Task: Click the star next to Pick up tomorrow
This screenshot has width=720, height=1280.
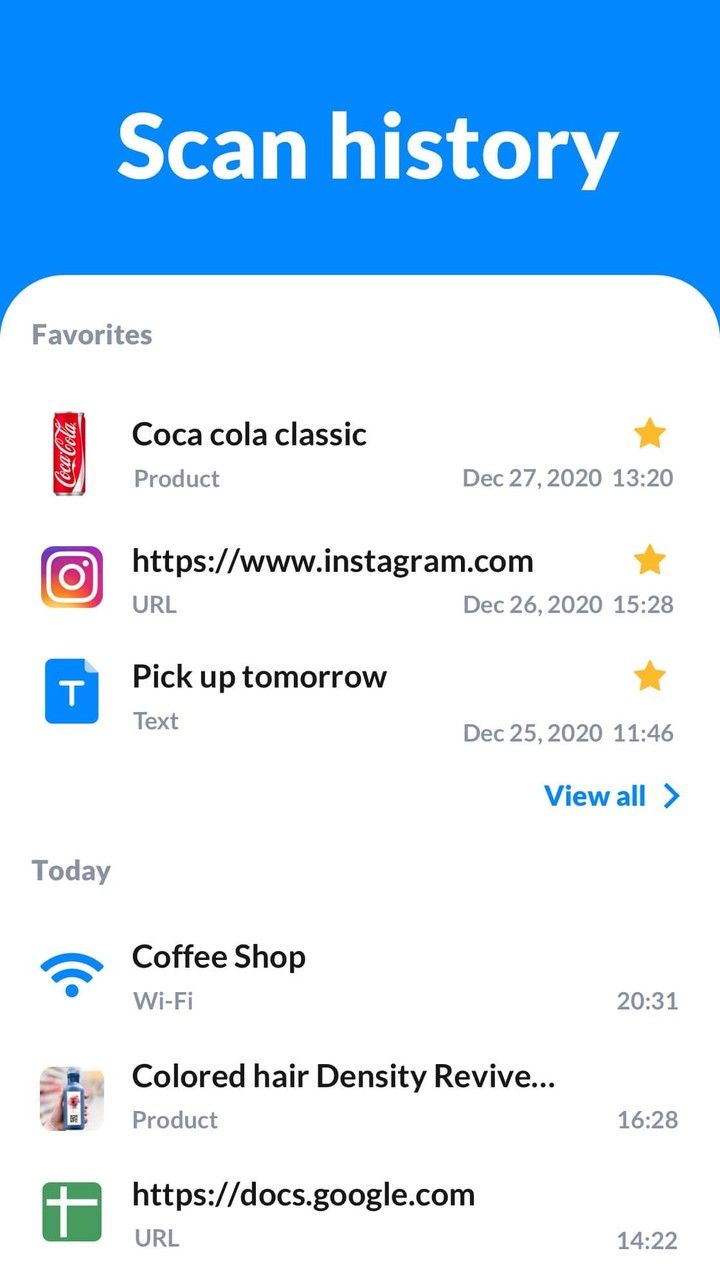Action: click(650, 676)
